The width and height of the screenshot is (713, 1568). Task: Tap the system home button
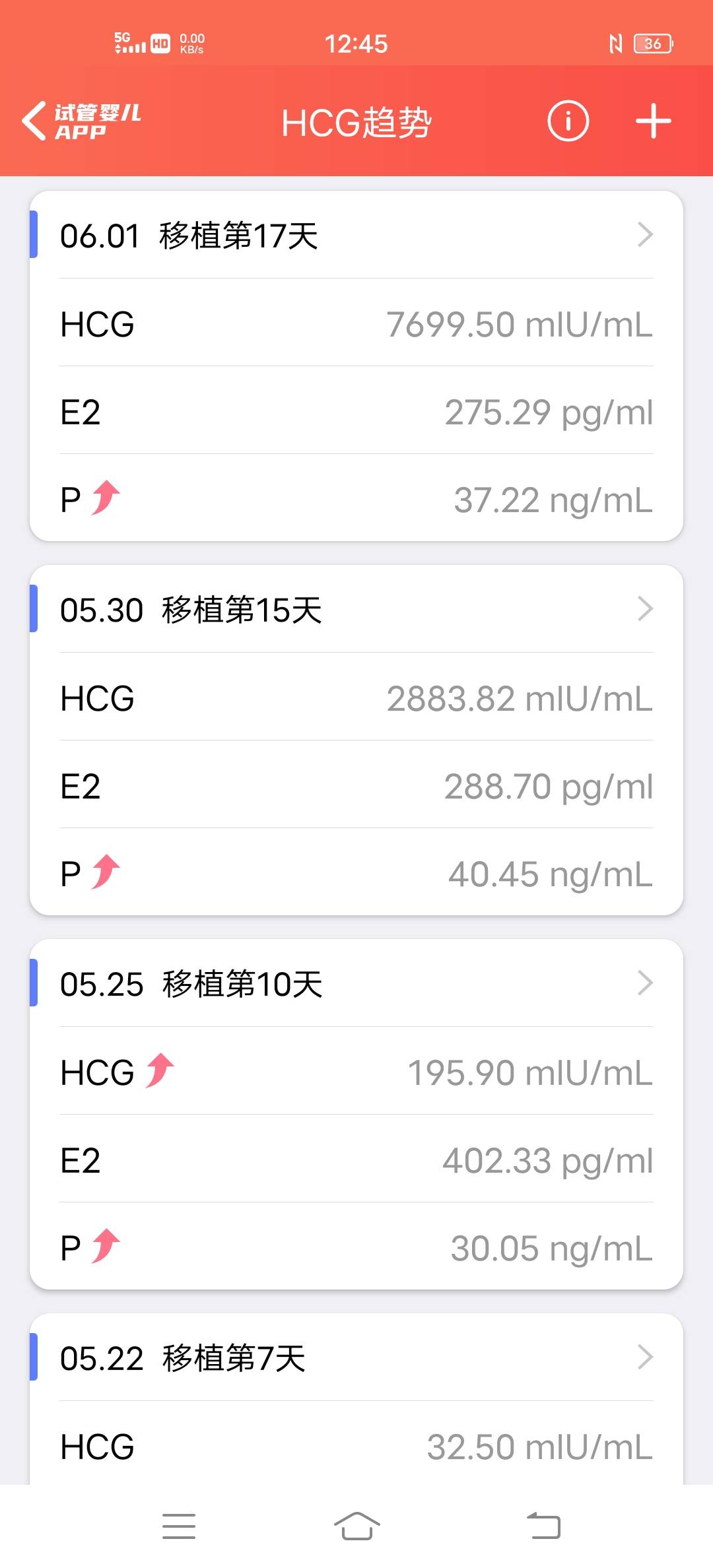(x=356, y=1526)
